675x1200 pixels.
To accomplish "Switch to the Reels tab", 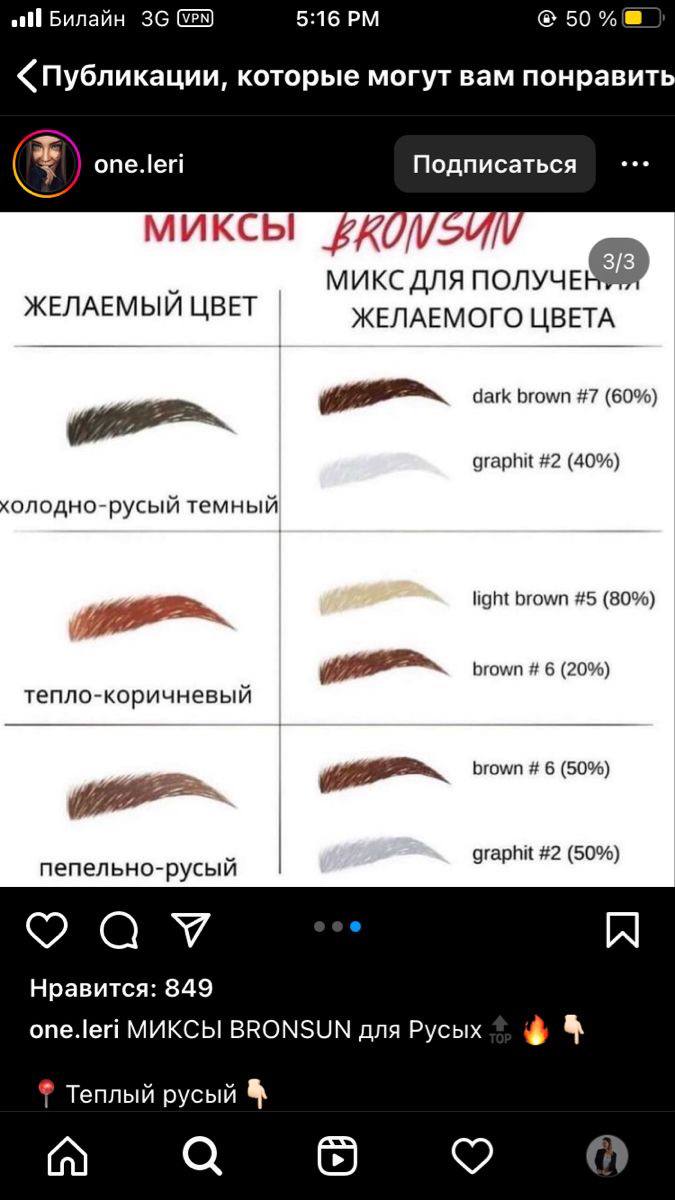I will 337,1157.
